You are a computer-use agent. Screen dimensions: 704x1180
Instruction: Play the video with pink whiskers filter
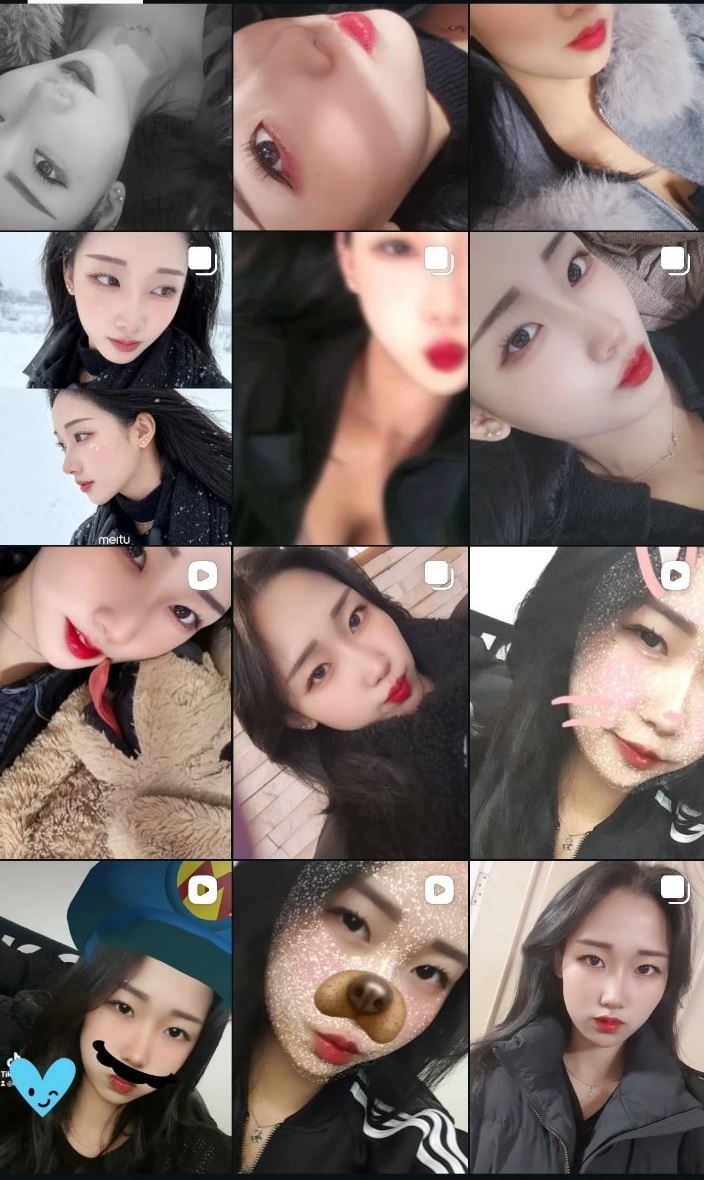[587, 702]
